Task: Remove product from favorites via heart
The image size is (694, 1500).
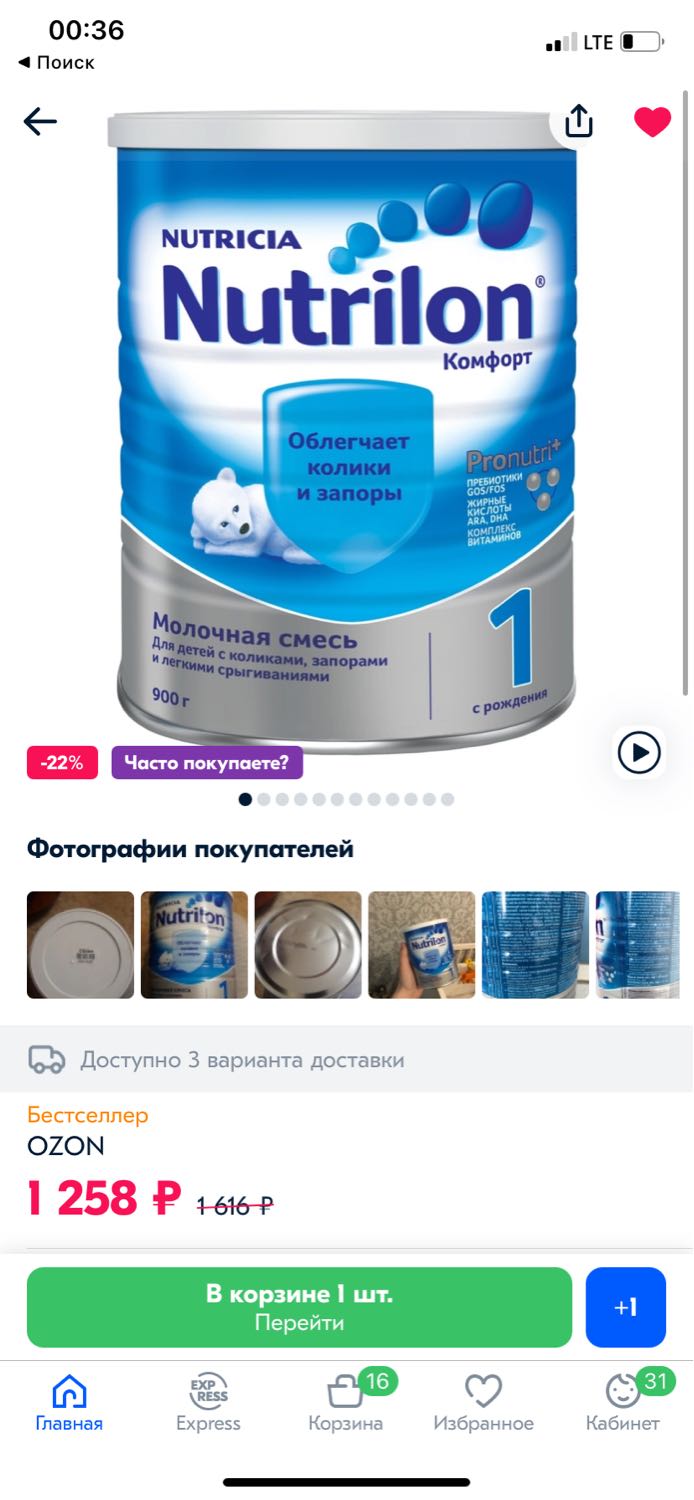Action: pyautogui.click(x=652, y=122)
